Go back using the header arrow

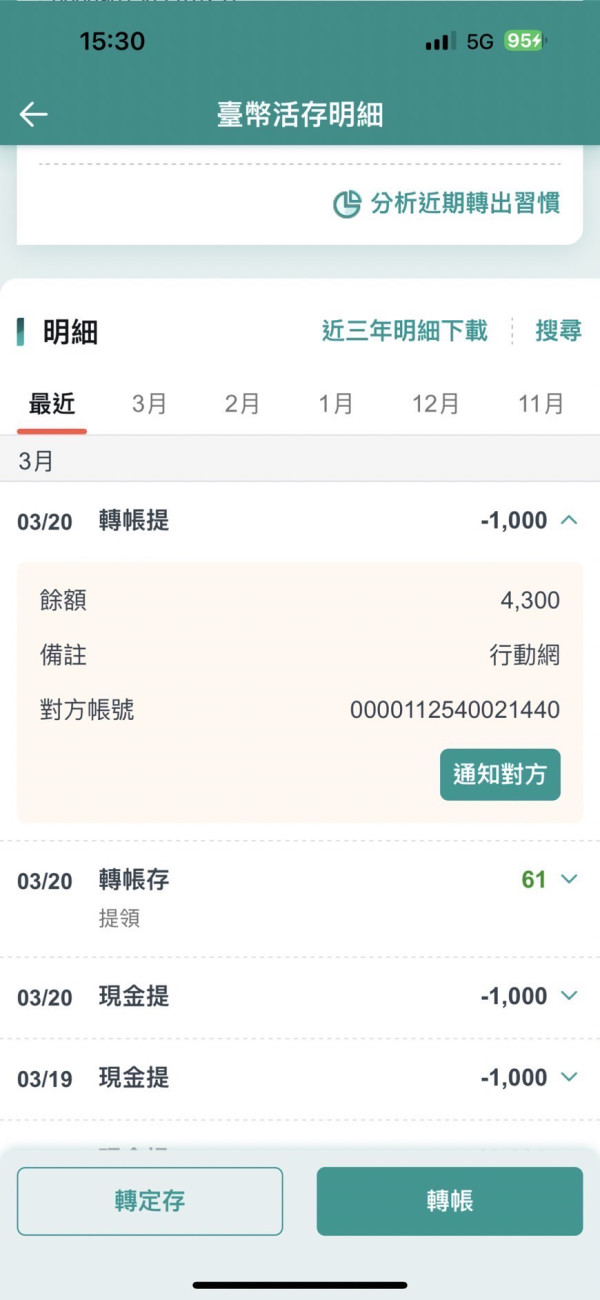click(34, 114)
